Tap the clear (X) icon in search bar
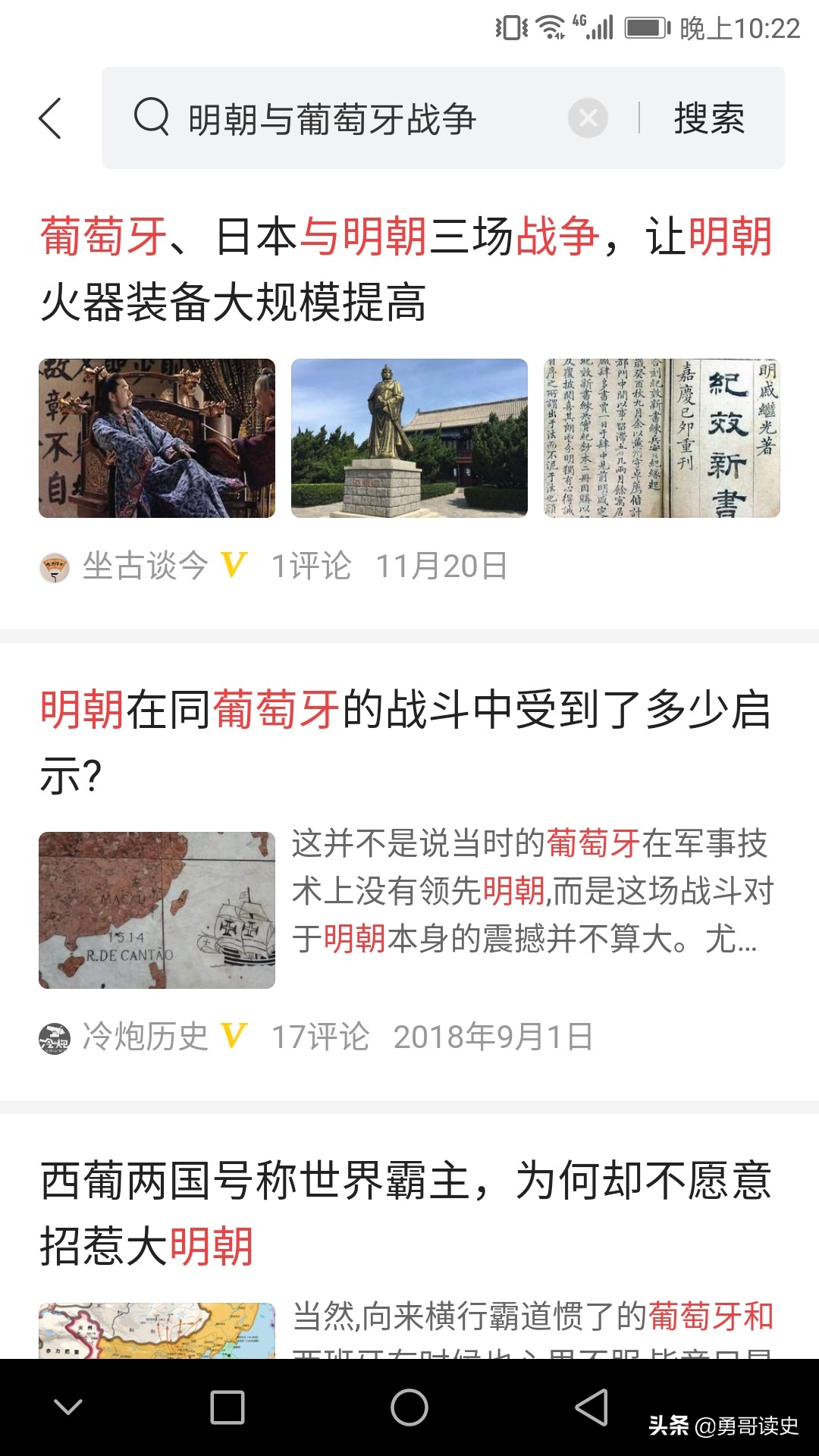Image resolution: width=819 pixels, height=1456 pixels. [585, 118]
